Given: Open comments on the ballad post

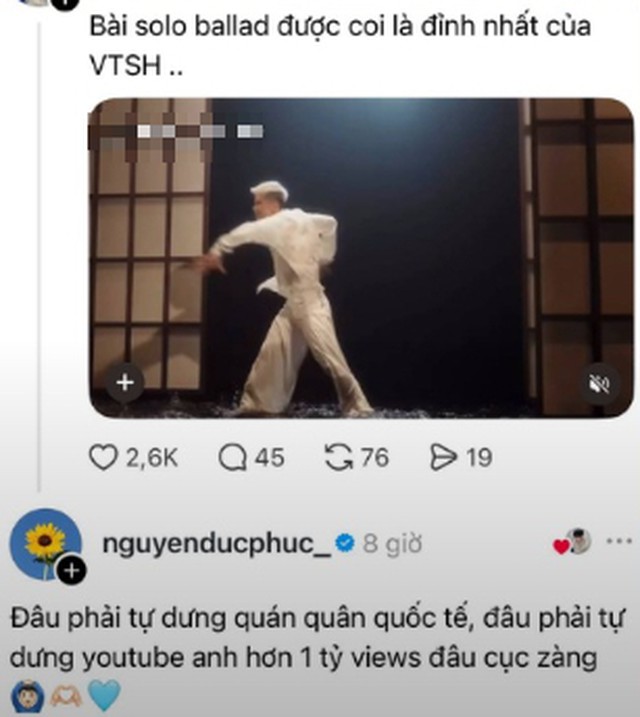Looking at the screenshot, I should (x=233, y=457).
